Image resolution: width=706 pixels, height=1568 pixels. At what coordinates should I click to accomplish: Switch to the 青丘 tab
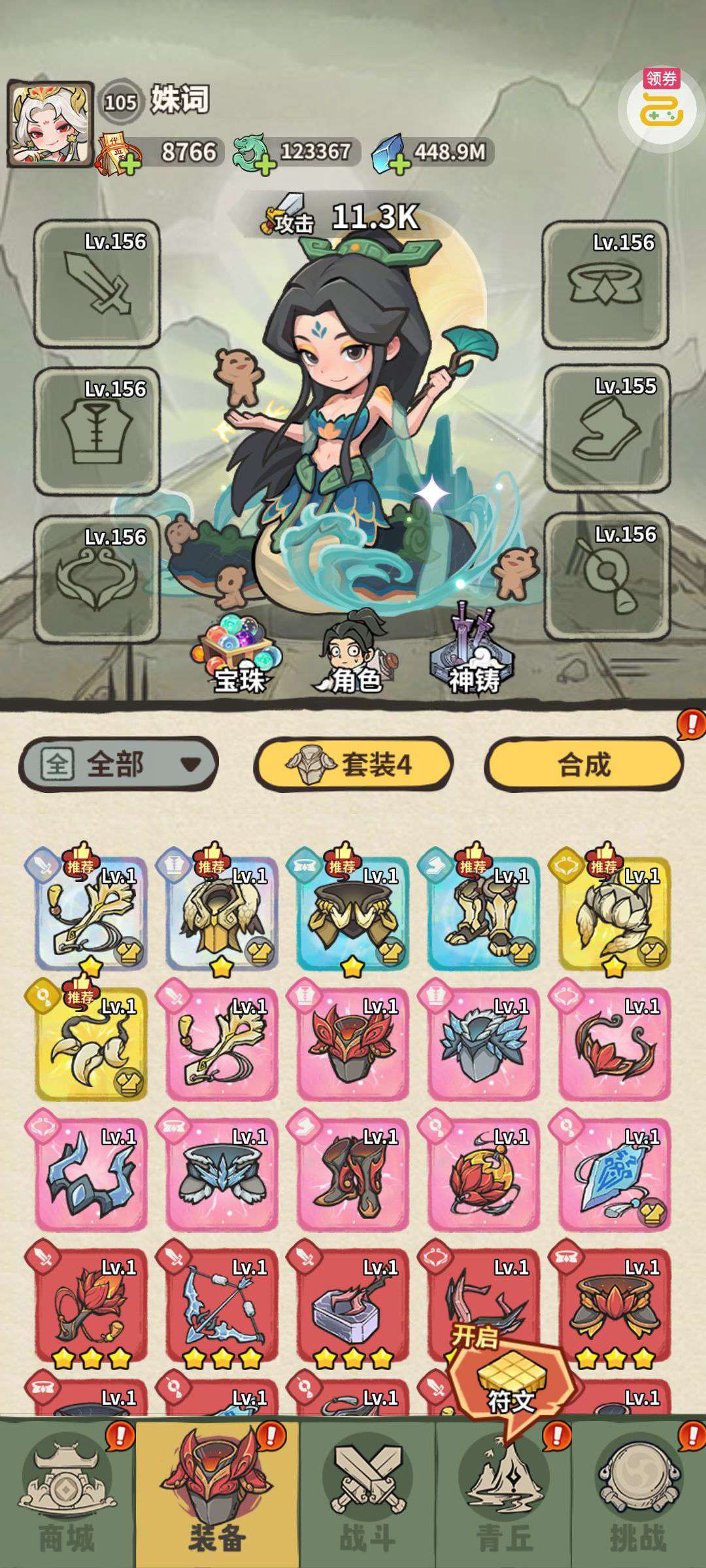point(505,1496)
